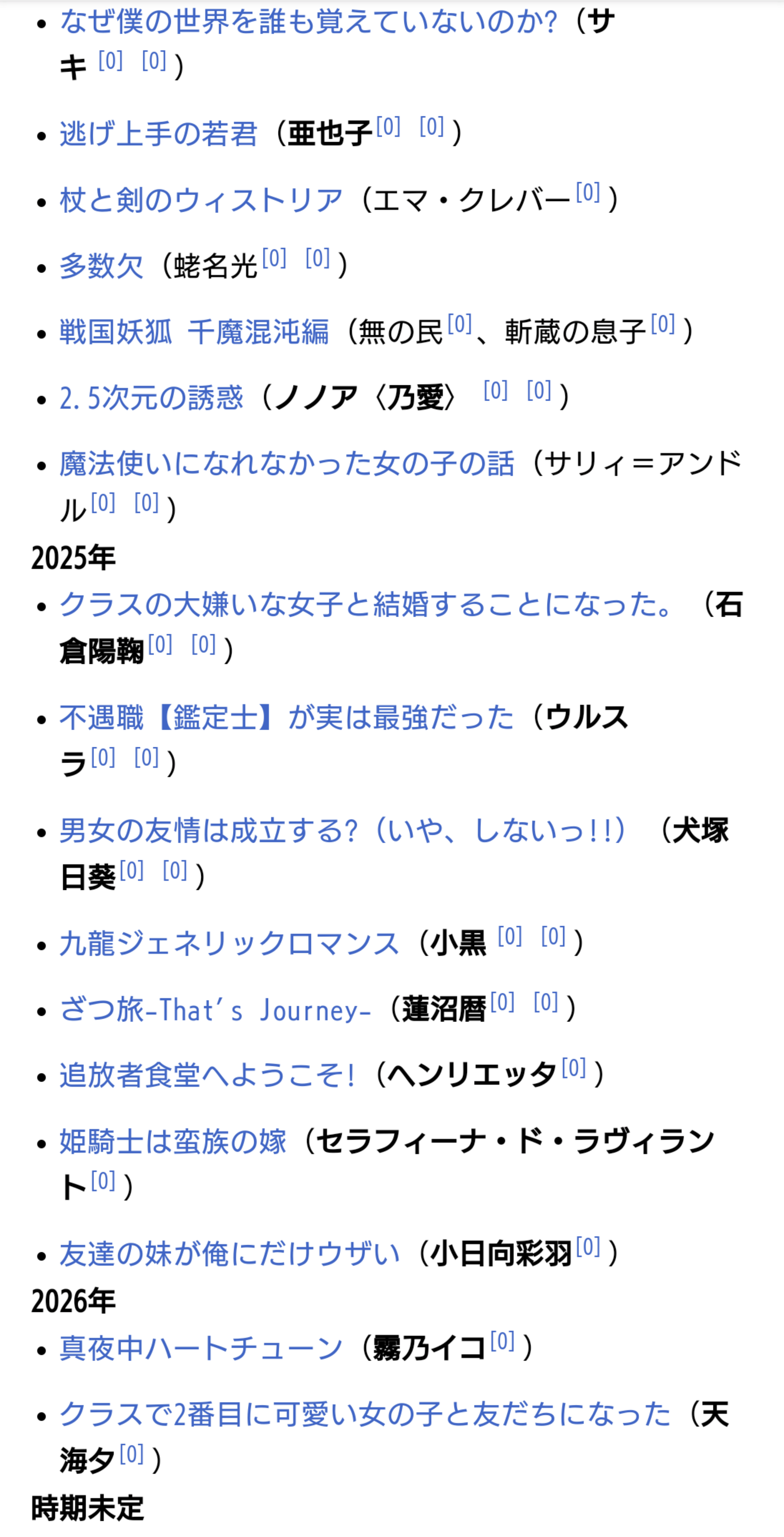Open クラスの大嫌いな女子と結婚することになった。 link
The image size is (784, 1537).
coord(365,605)
